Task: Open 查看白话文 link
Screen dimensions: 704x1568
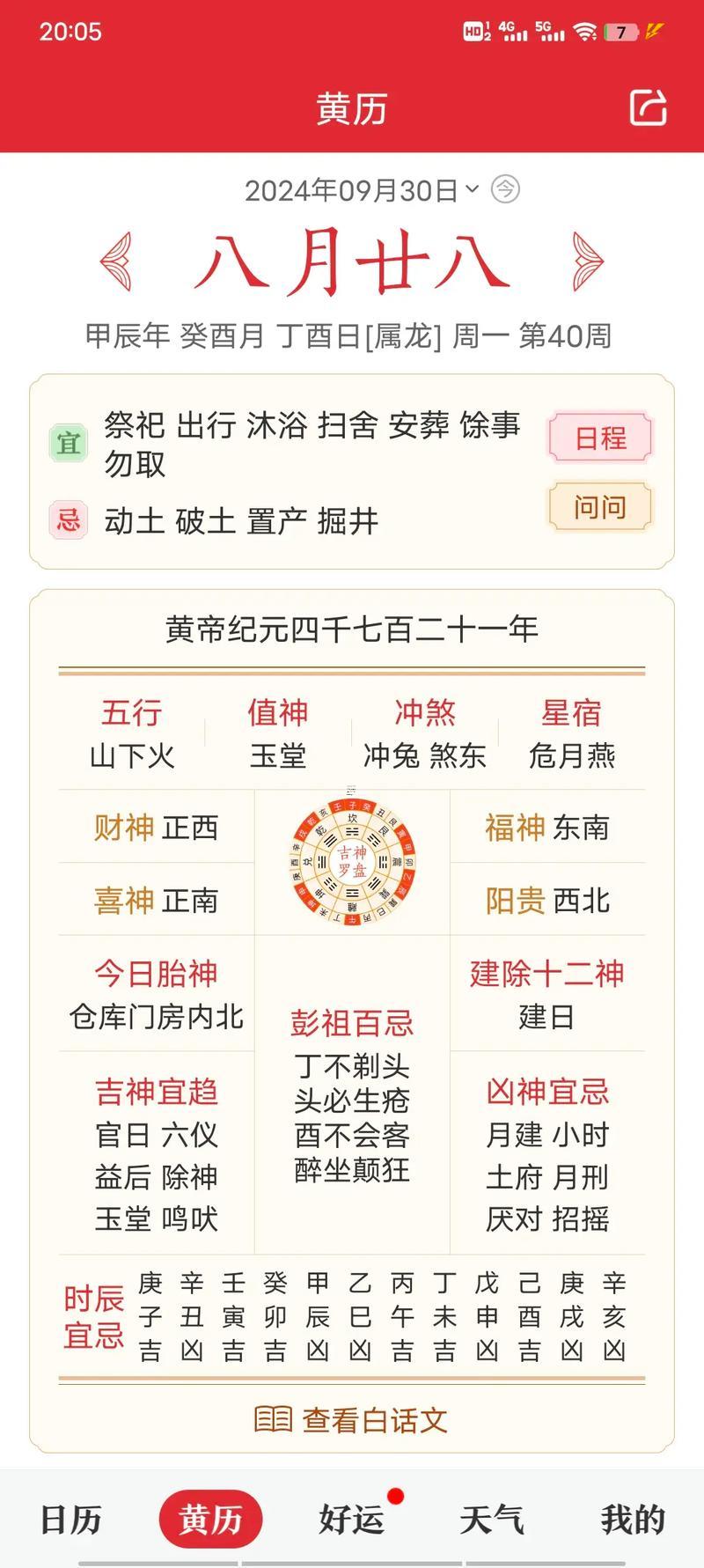Action: coord(372,1420)
